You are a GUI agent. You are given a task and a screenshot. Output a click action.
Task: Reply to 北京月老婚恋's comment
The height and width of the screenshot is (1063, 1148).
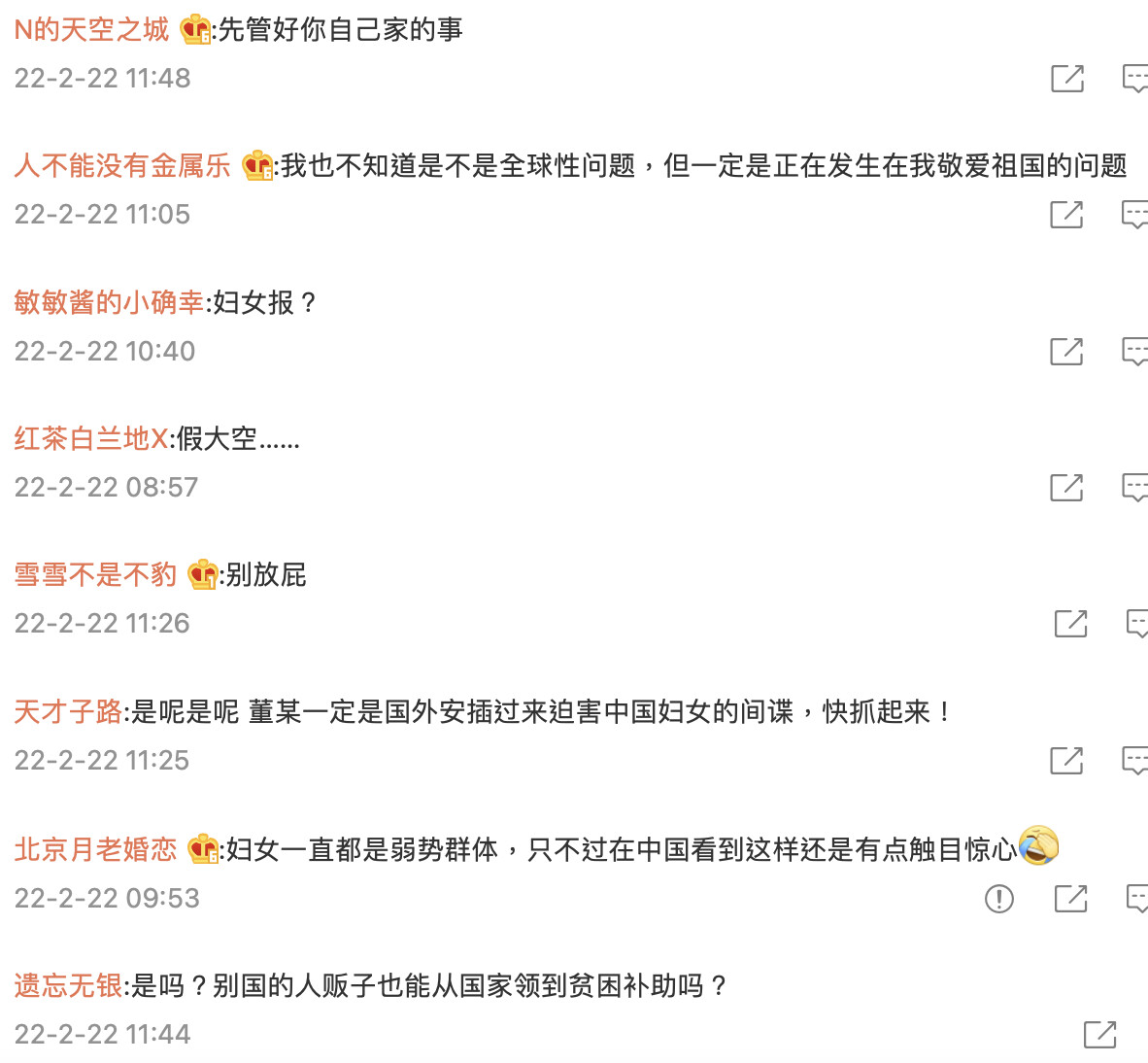1137,899
